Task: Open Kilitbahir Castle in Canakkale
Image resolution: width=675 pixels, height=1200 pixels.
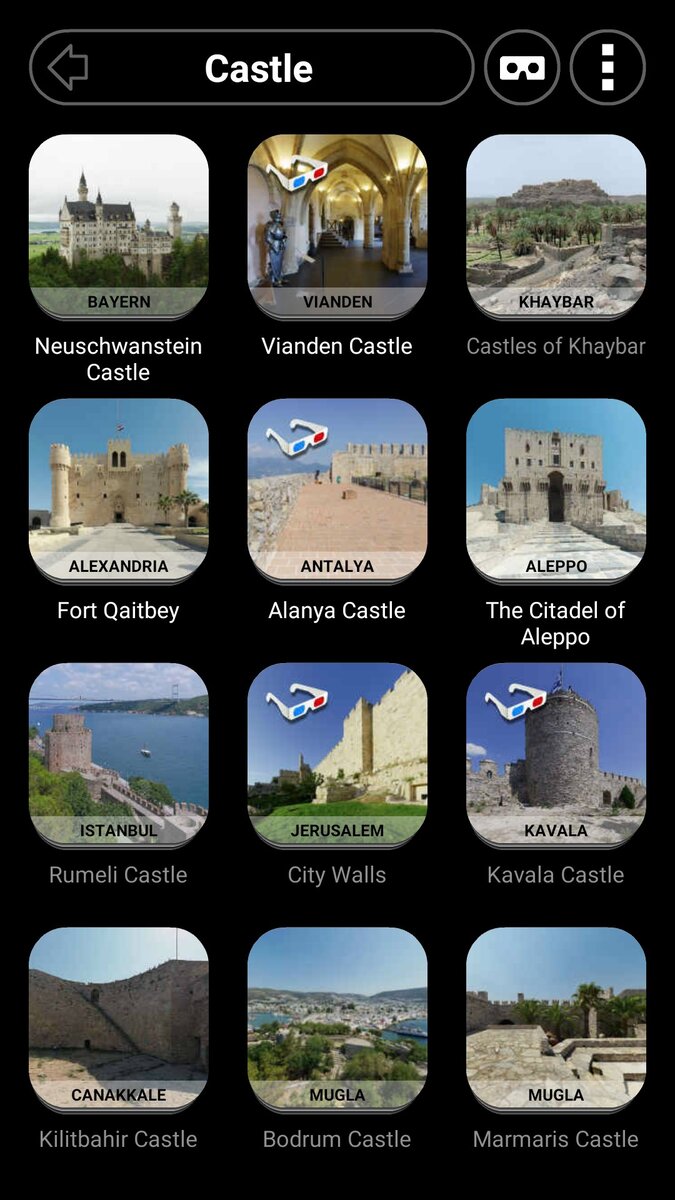Action: (118, 1019)
